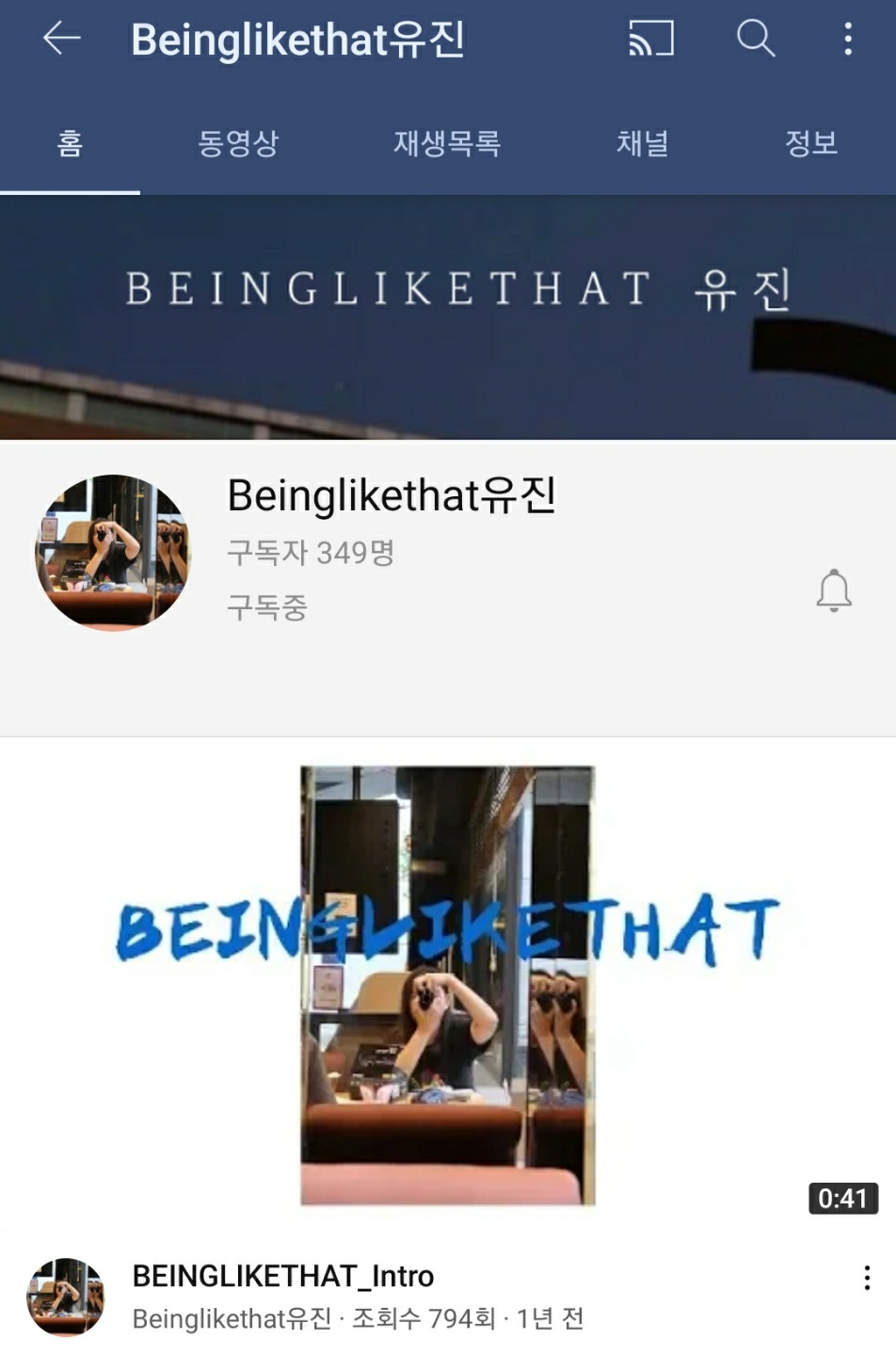The width and height of the screenshot is (896, 1355).
Task: Open the 채널 tab
Action: point(642,143)
